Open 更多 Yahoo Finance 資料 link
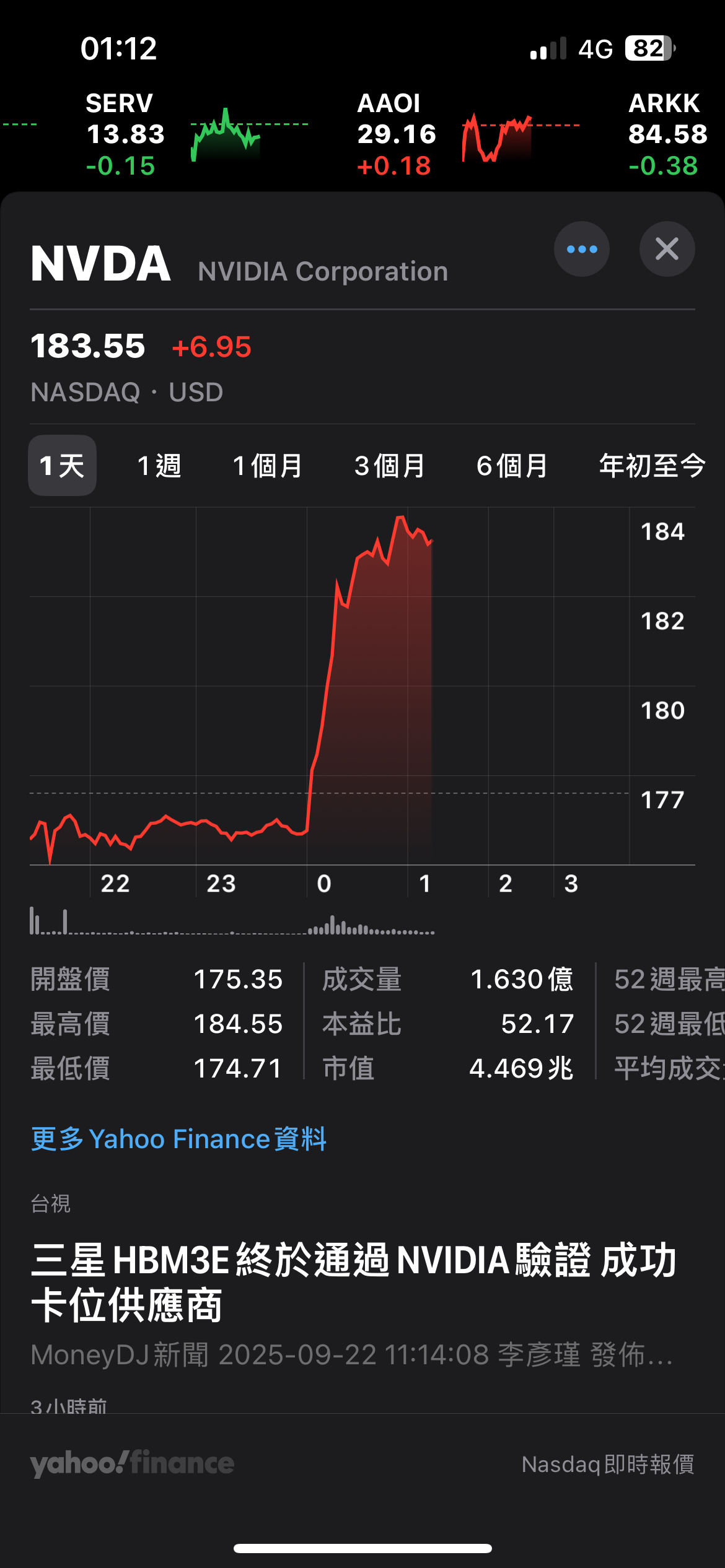Screen dimensions: 725x1568 178,1139
